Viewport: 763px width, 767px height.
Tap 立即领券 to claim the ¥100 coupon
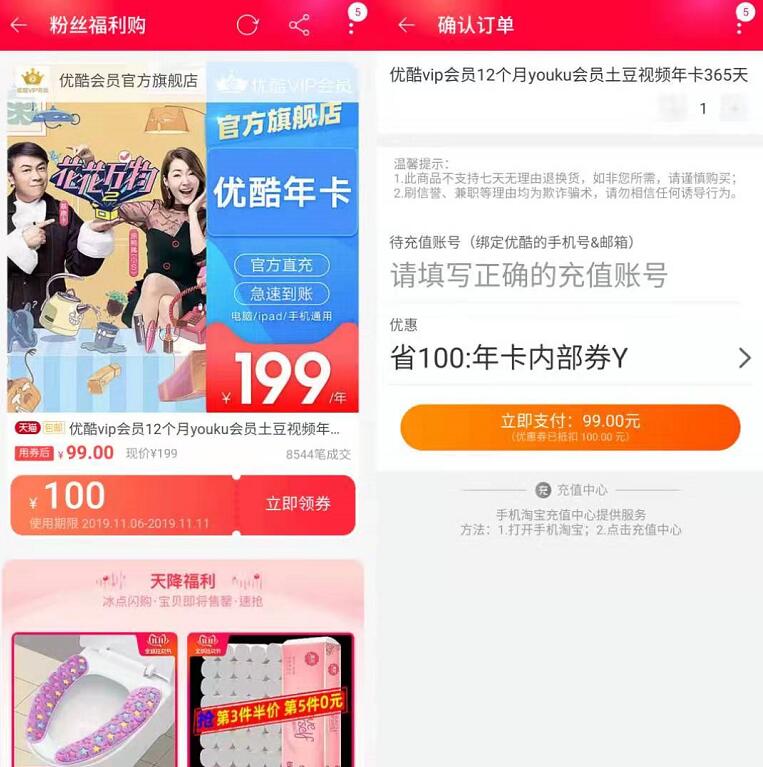[297, 504]
